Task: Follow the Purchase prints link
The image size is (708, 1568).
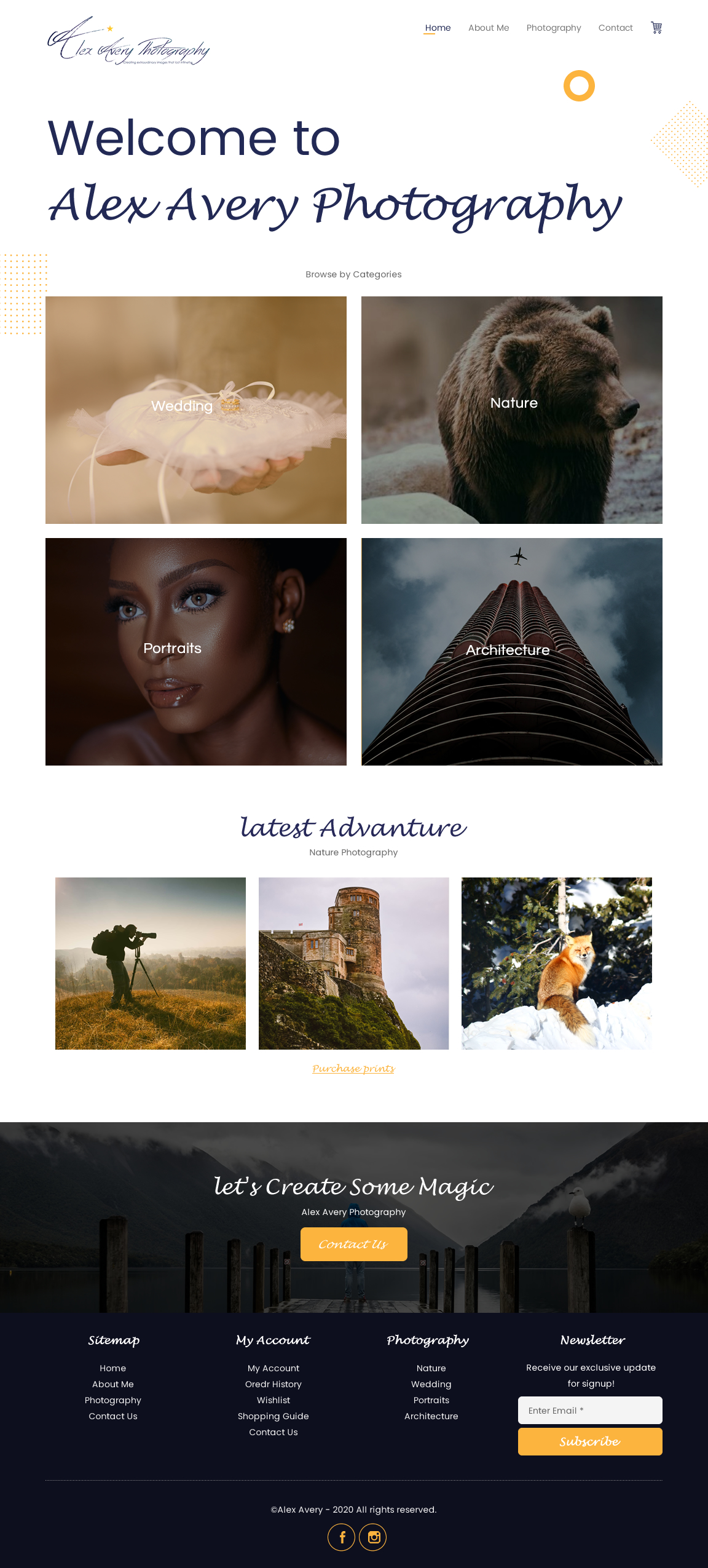Action: [x=353, y=1068]
